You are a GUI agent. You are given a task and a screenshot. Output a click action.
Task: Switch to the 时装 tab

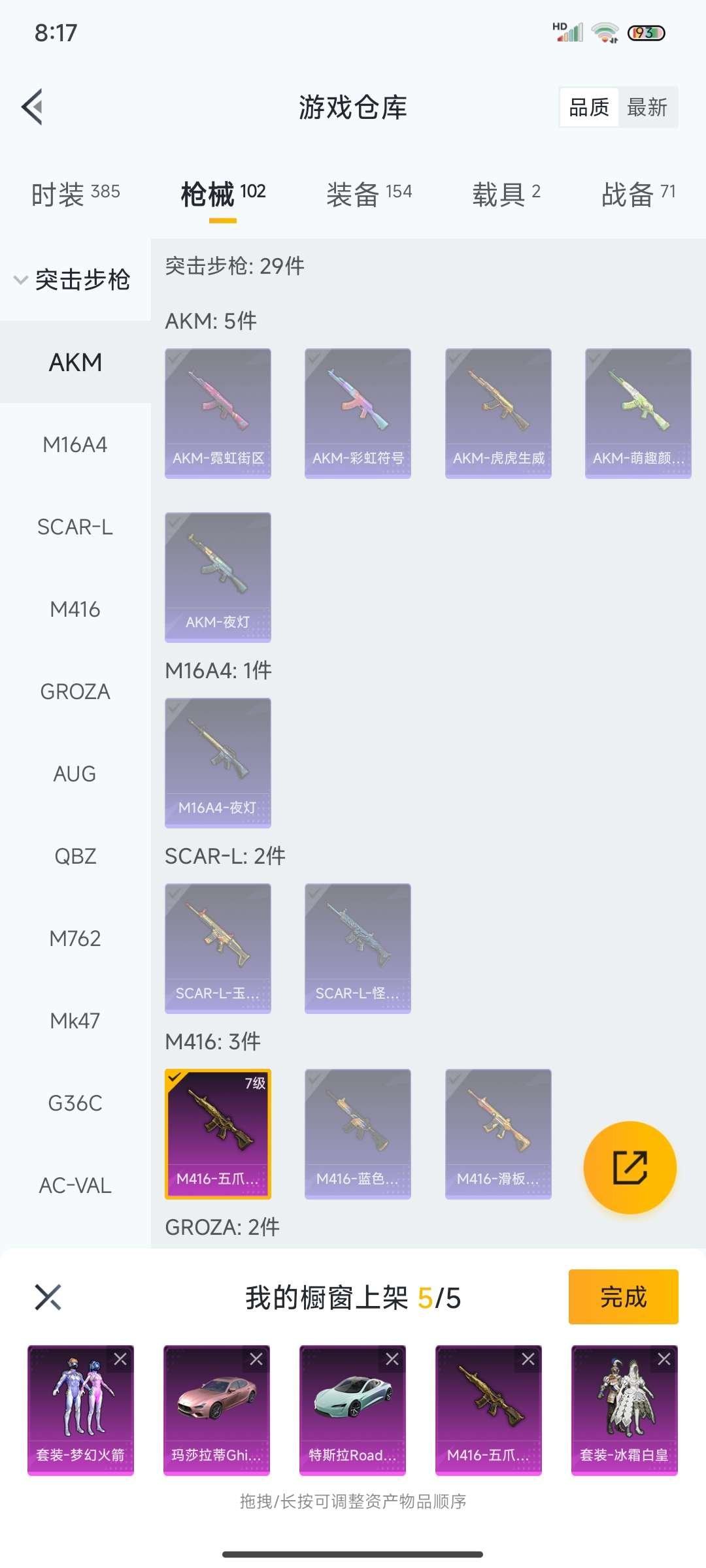pos(75,194)
